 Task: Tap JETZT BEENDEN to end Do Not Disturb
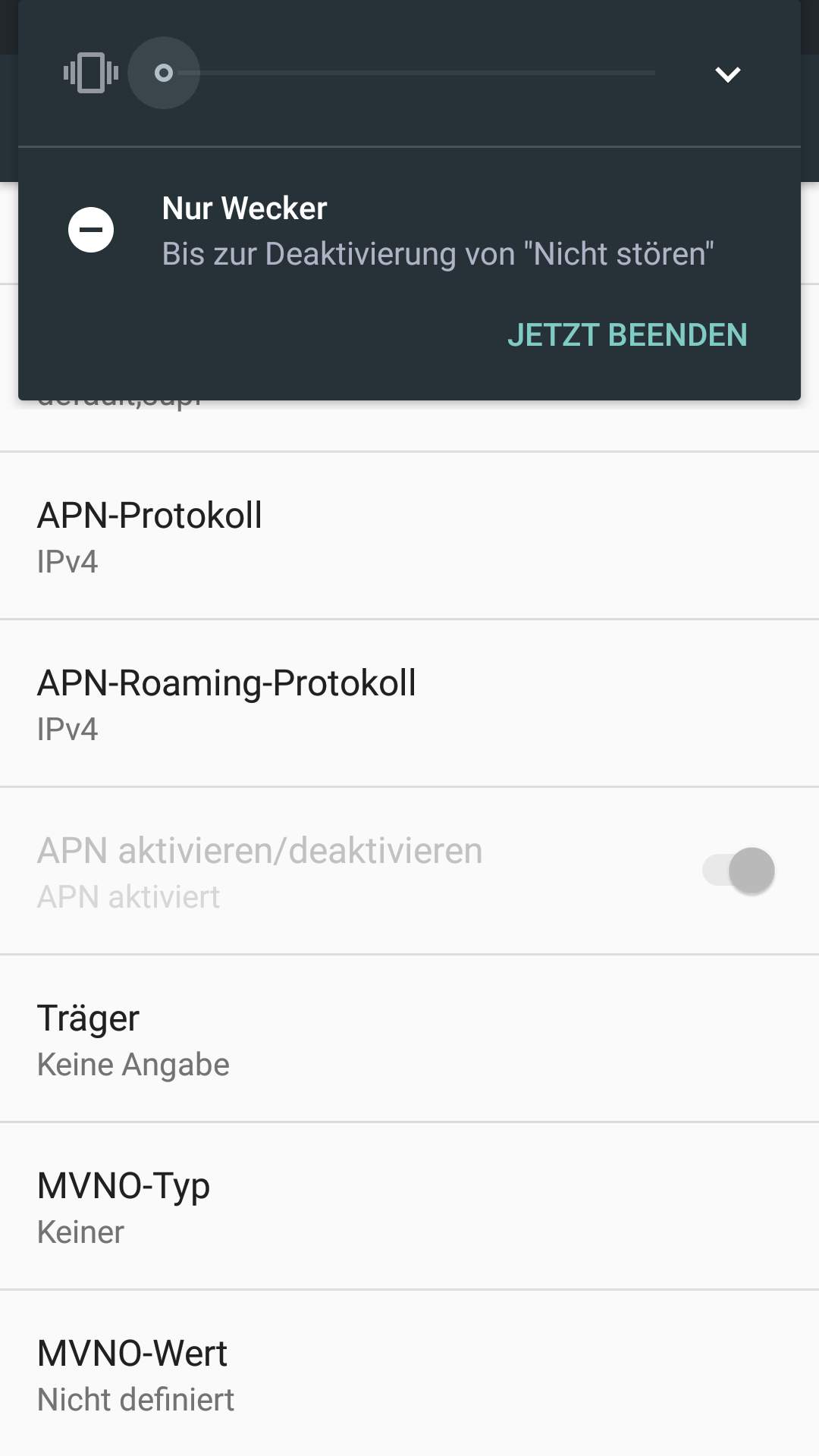pyautogui.click(x=627, y=335)
